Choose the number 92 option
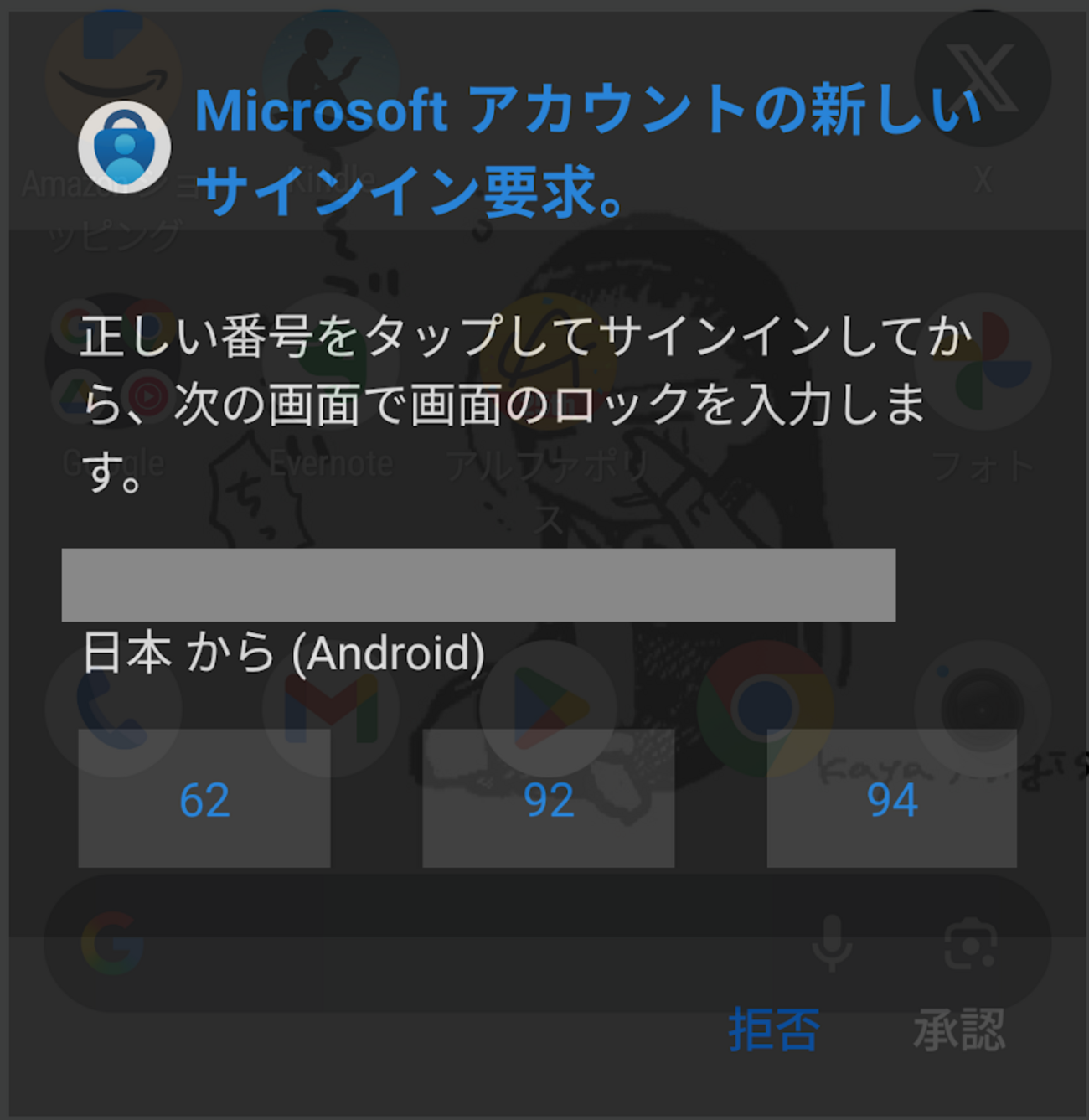 tap(548, 798)
